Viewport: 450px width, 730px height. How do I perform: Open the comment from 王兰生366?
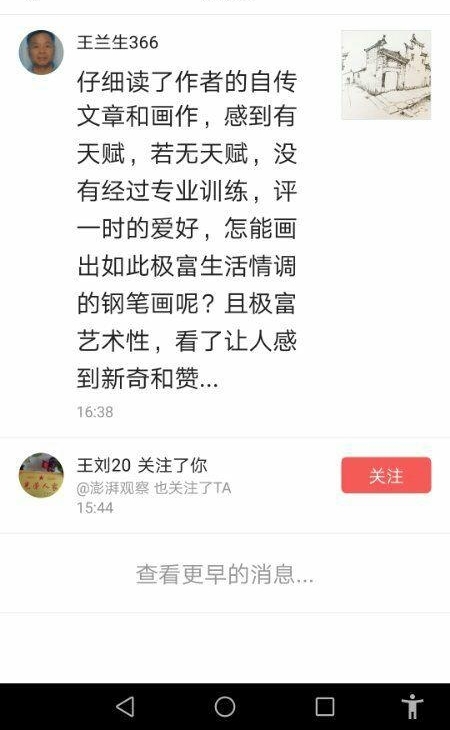pyautogui.click(x=187, y=229)
